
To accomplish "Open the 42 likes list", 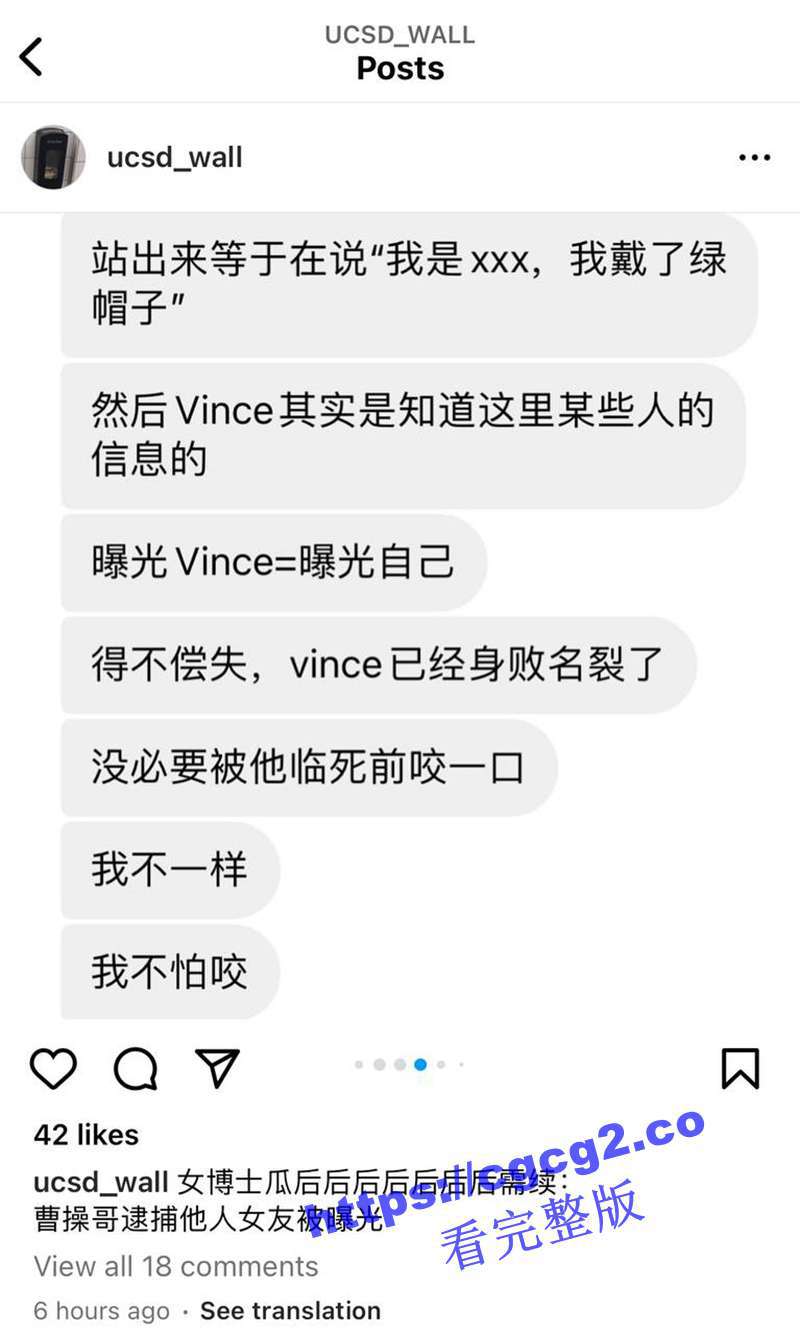I will click(86, 1135).
